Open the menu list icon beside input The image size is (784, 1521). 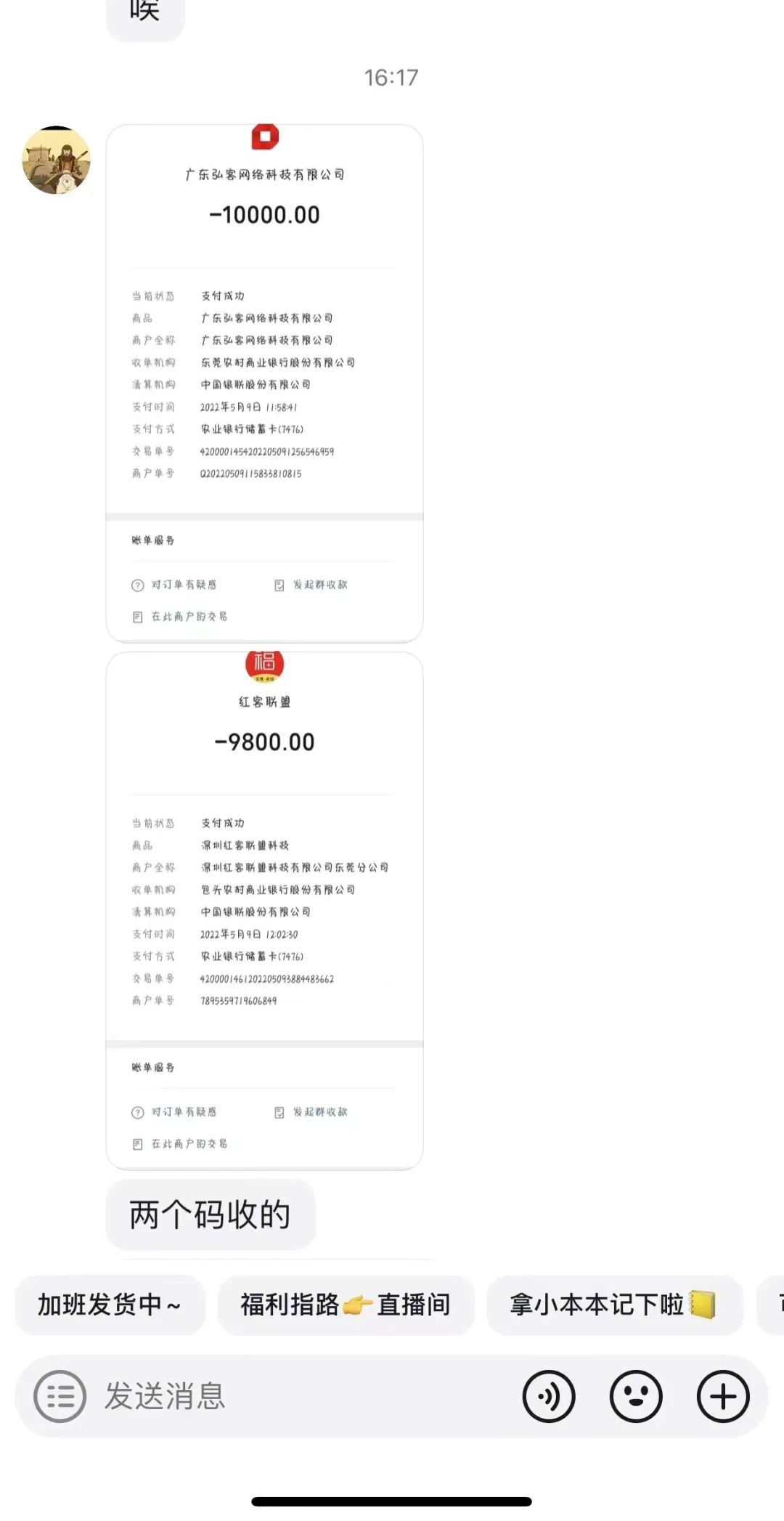click(x=60, y=1396)
